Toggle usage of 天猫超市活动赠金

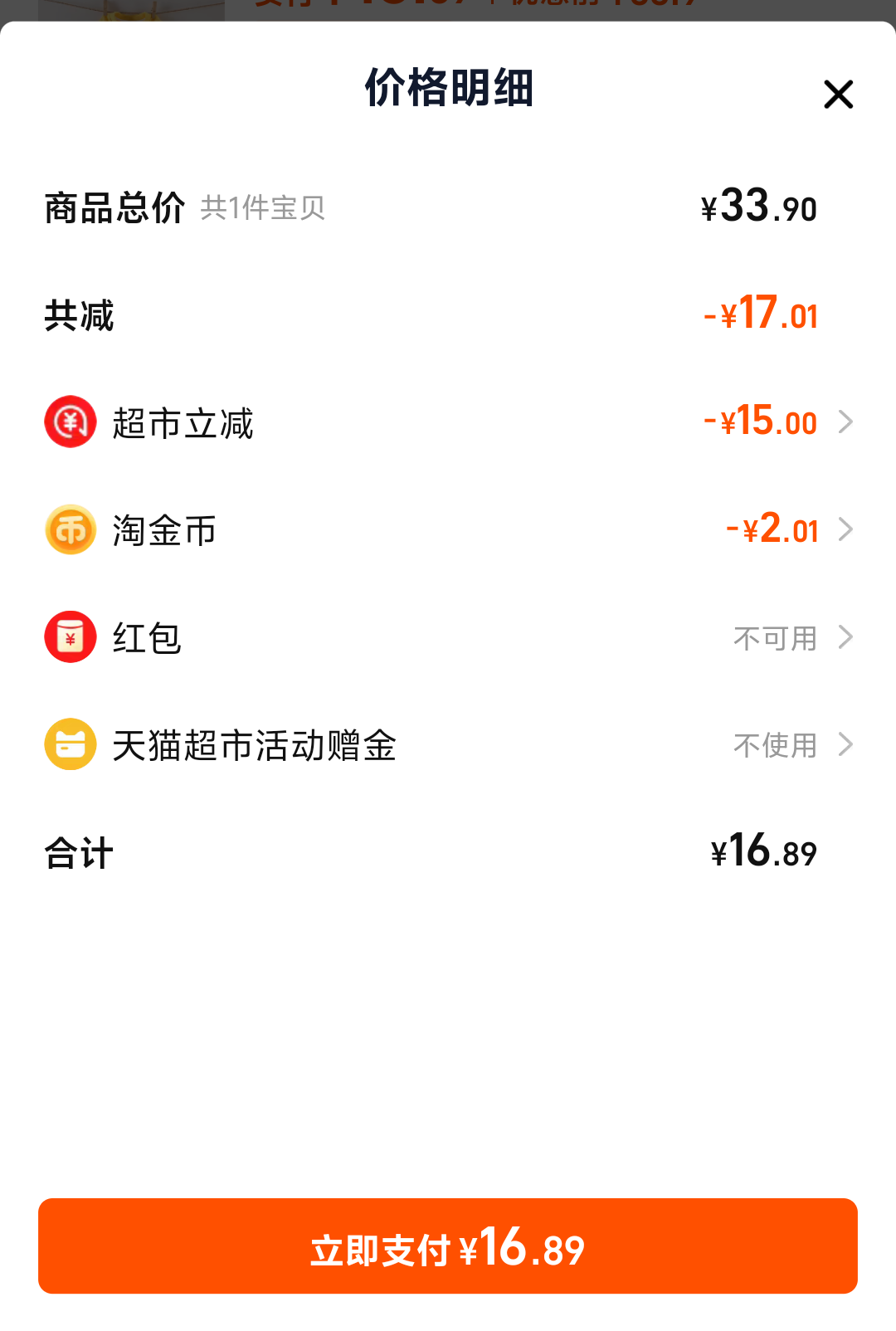tap(775, 745)
